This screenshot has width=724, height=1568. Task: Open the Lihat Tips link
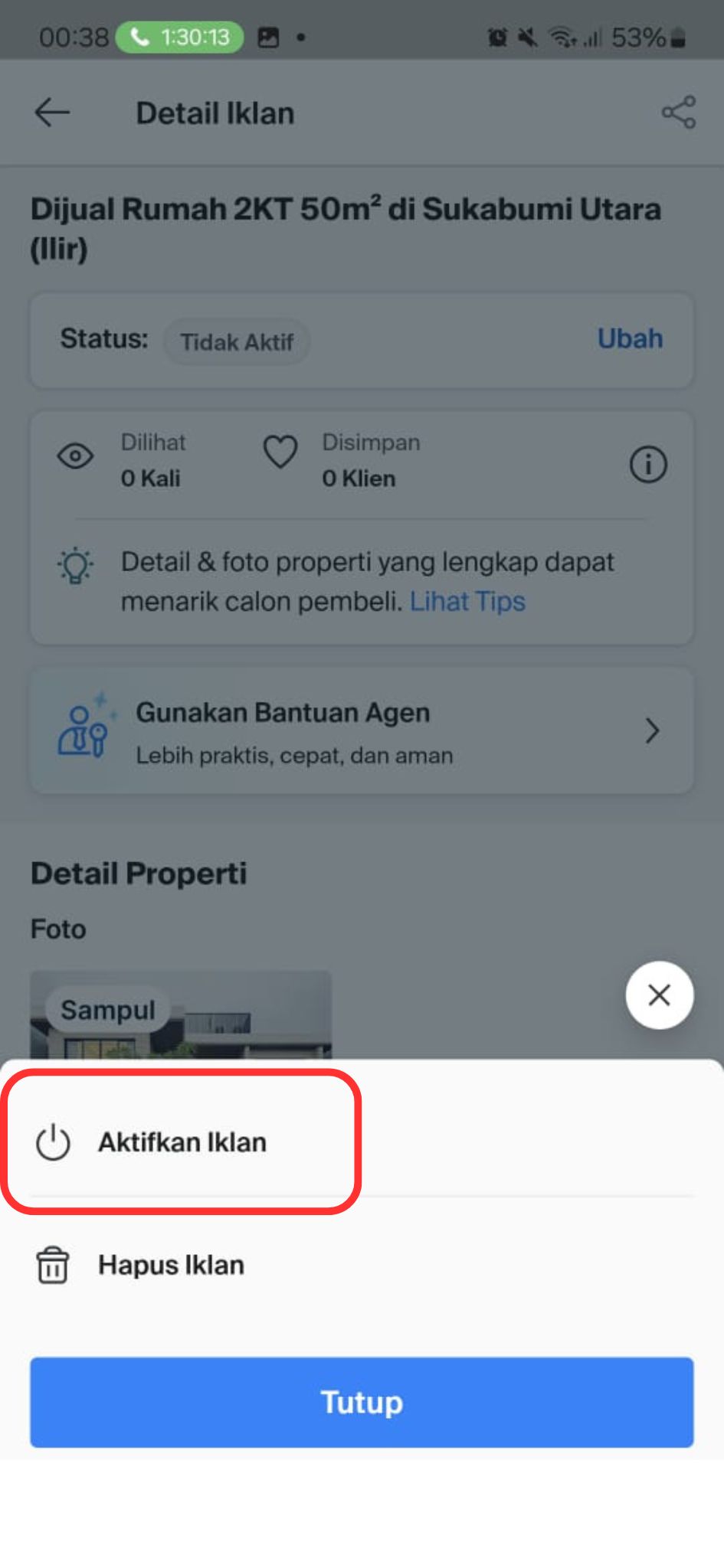[x=467, y=602]
